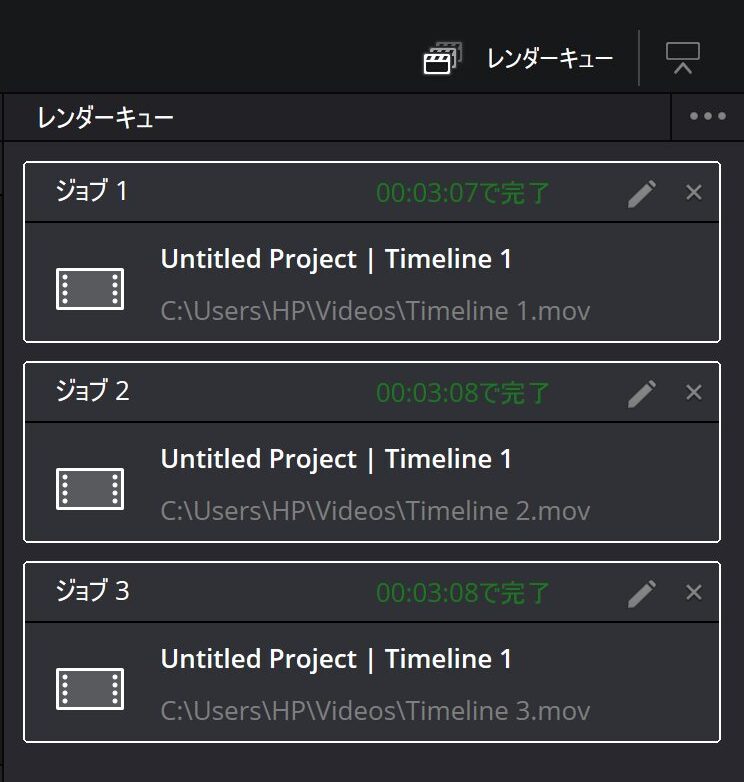Edit ジョブ 1 with the pencil icon
744x782 pixels.
point(642,193)
